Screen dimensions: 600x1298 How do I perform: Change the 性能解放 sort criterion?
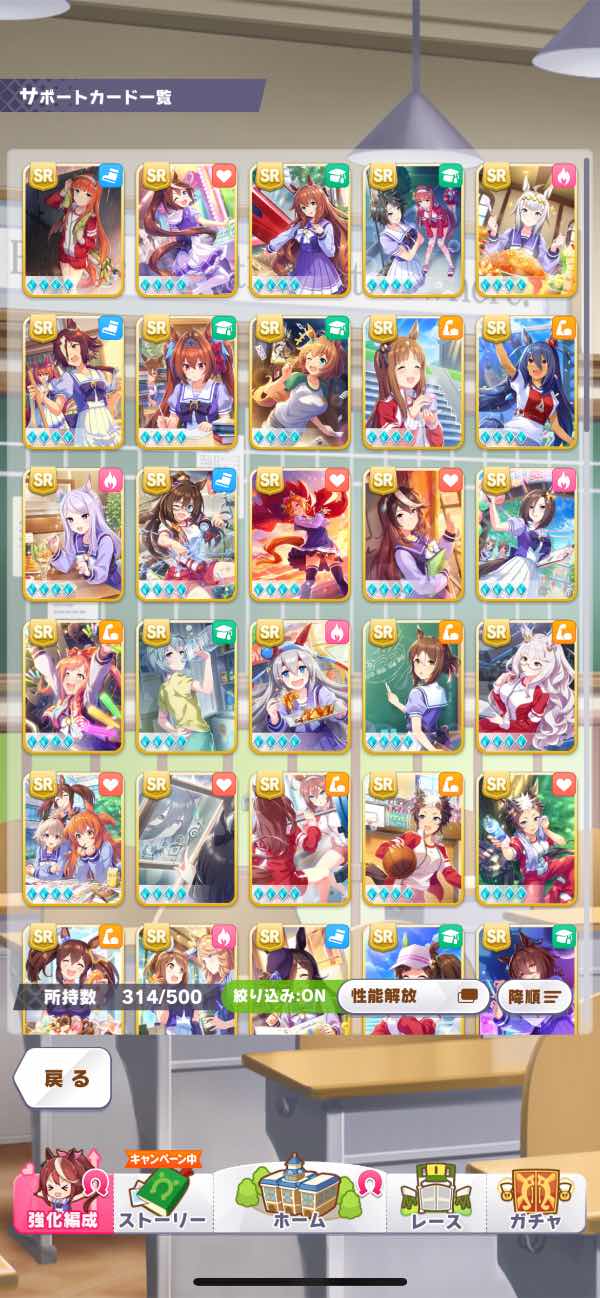click(x=414, y=996)
